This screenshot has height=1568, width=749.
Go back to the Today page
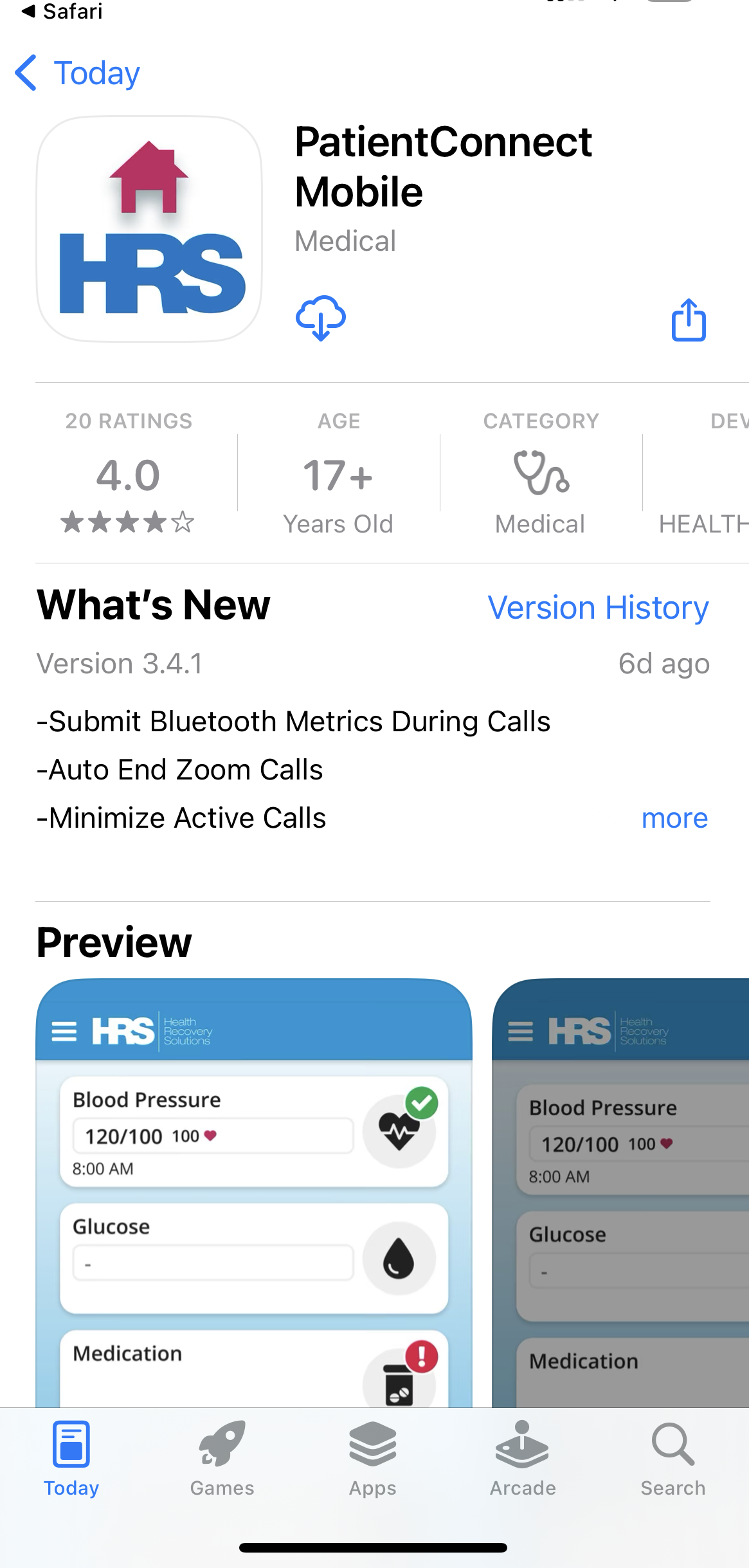(x=77, y=73)
